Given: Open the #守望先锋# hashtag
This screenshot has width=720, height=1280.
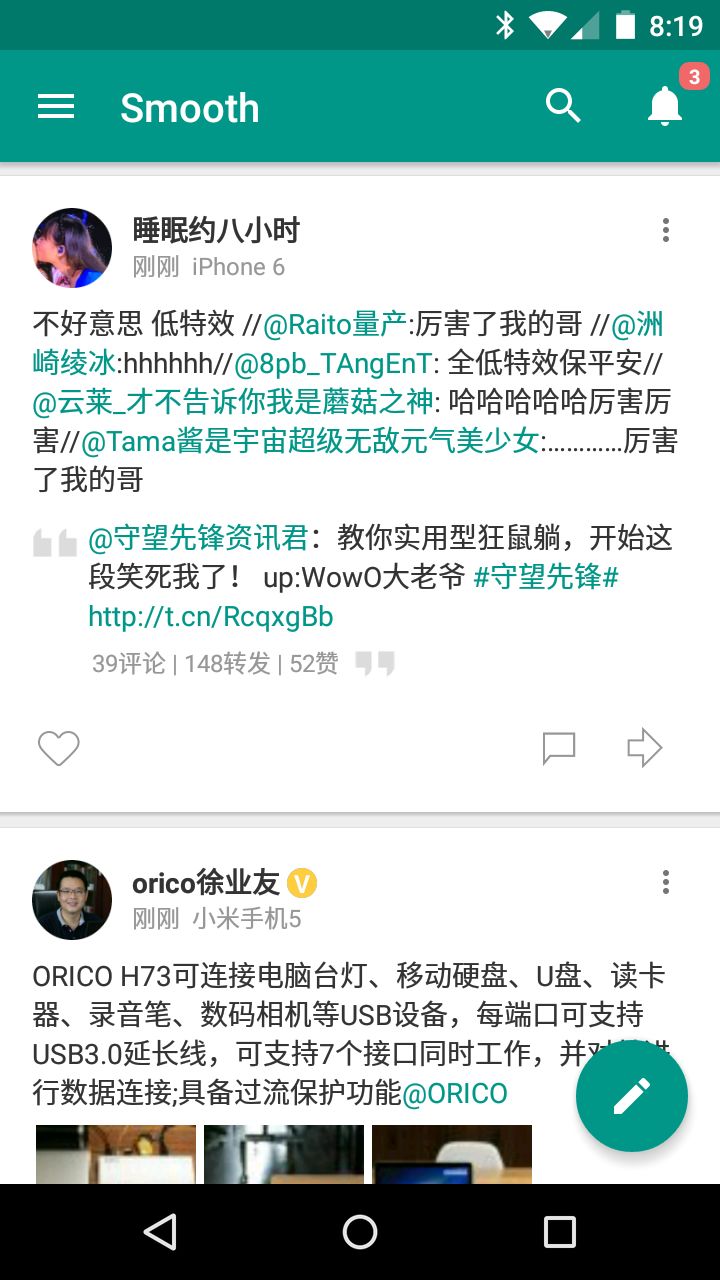Looking at the screenshot, I should click(546, 577).
